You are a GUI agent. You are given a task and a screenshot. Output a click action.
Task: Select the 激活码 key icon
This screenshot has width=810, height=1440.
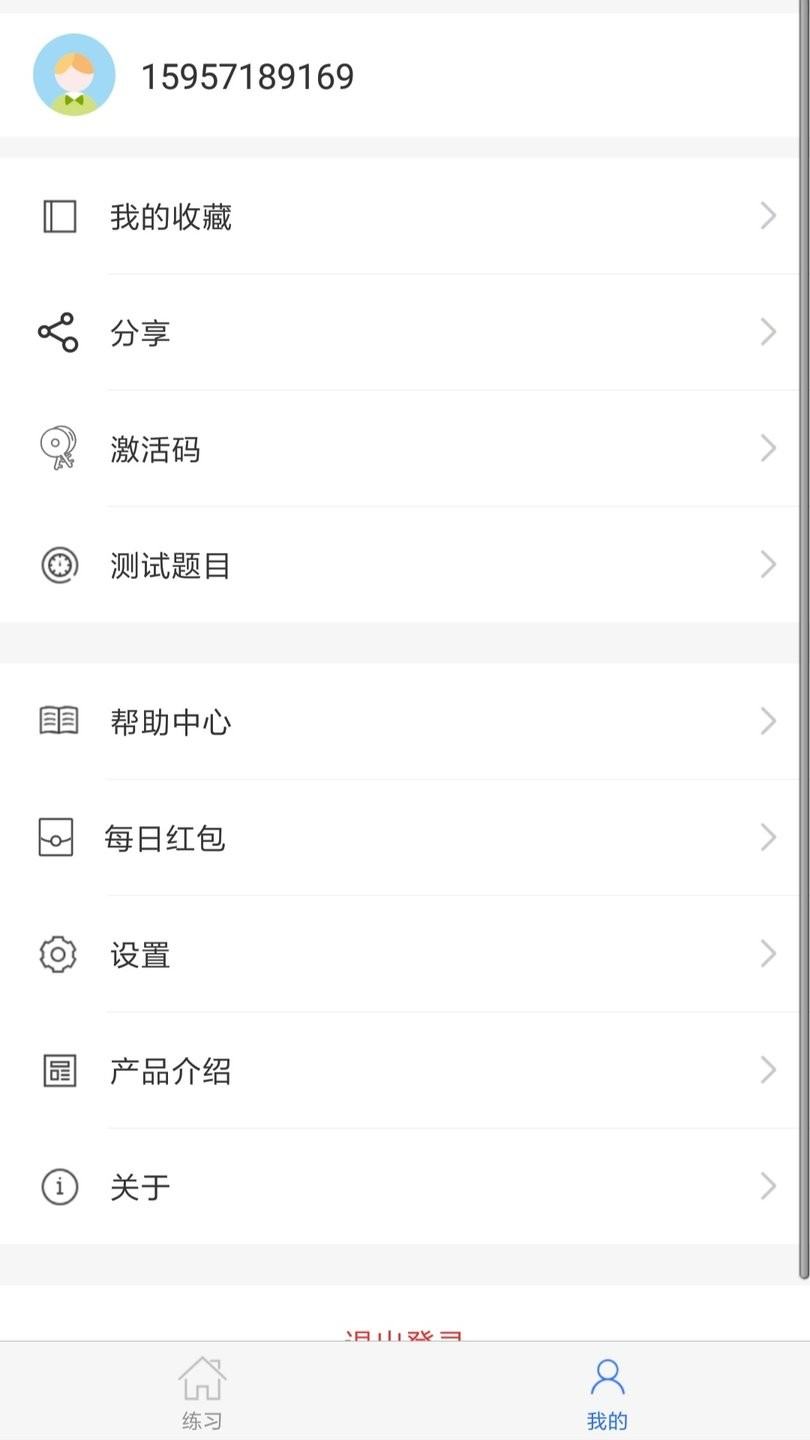coord(57,448)
